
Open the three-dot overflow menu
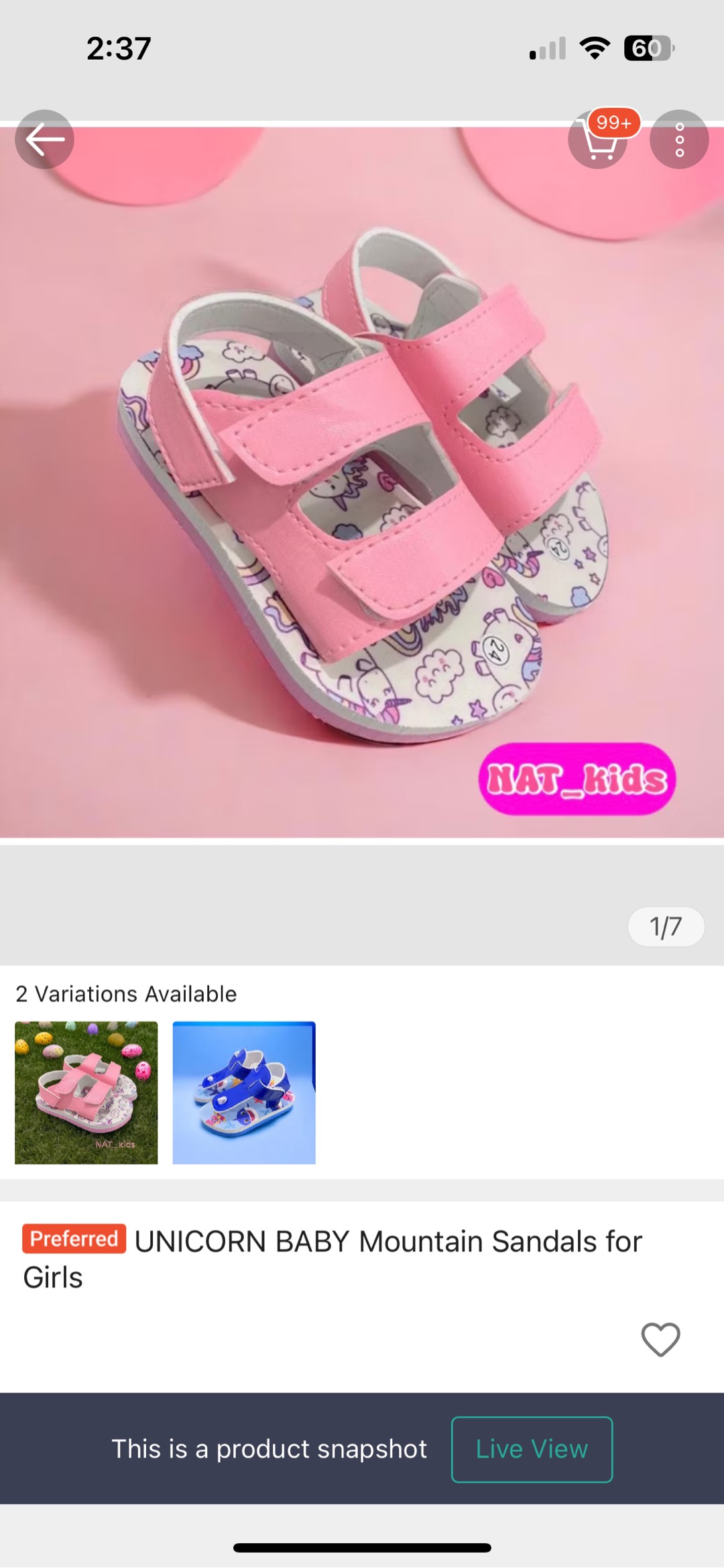click(x=679, y=139)
